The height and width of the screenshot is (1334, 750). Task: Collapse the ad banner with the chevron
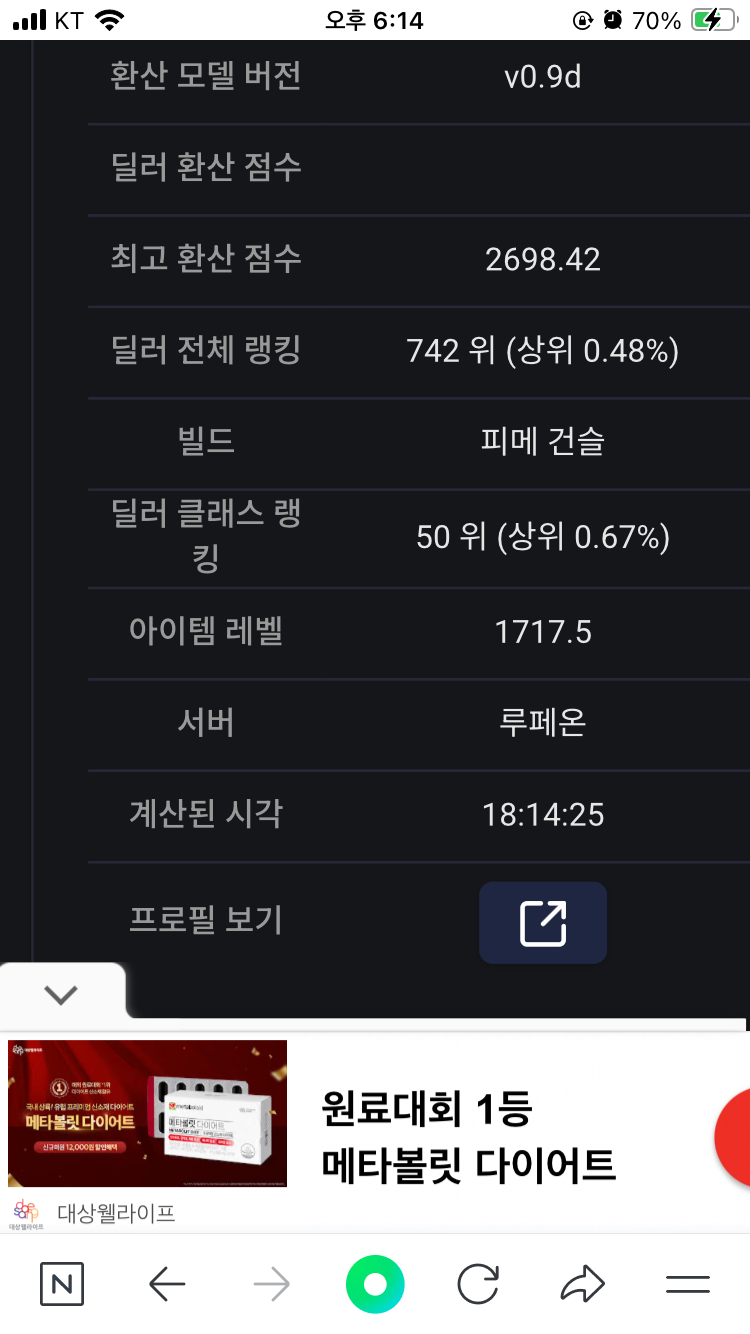click(61, 994)
